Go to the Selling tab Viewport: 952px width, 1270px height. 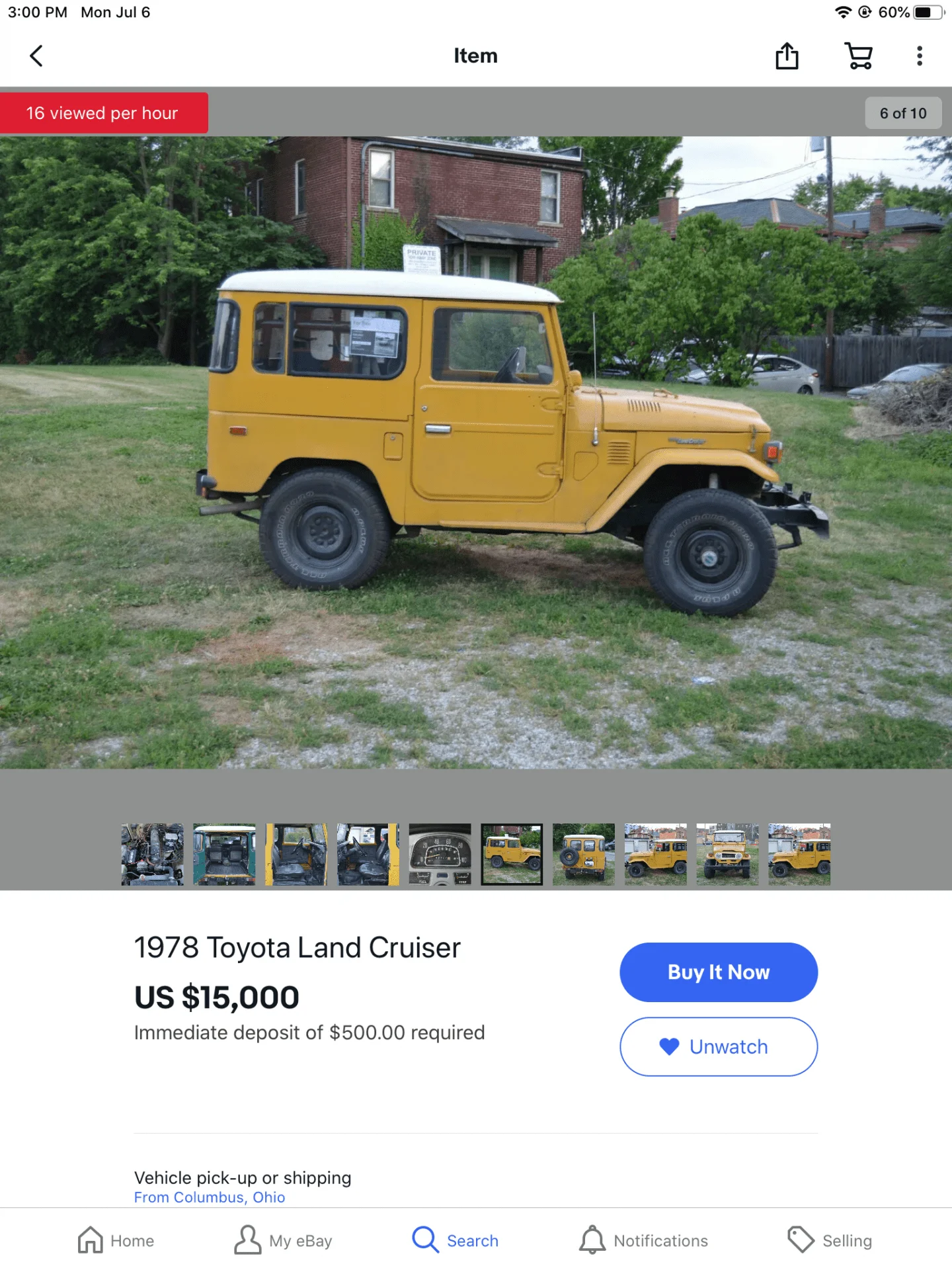tap(830, 1240)
